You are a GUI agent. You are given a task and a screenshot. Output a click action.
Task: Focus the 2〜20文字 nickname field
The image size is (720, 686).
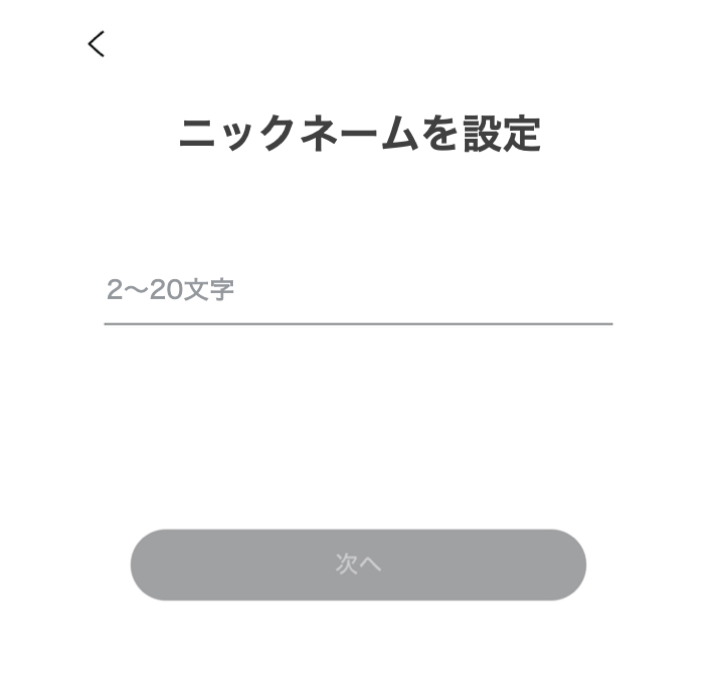358,291
